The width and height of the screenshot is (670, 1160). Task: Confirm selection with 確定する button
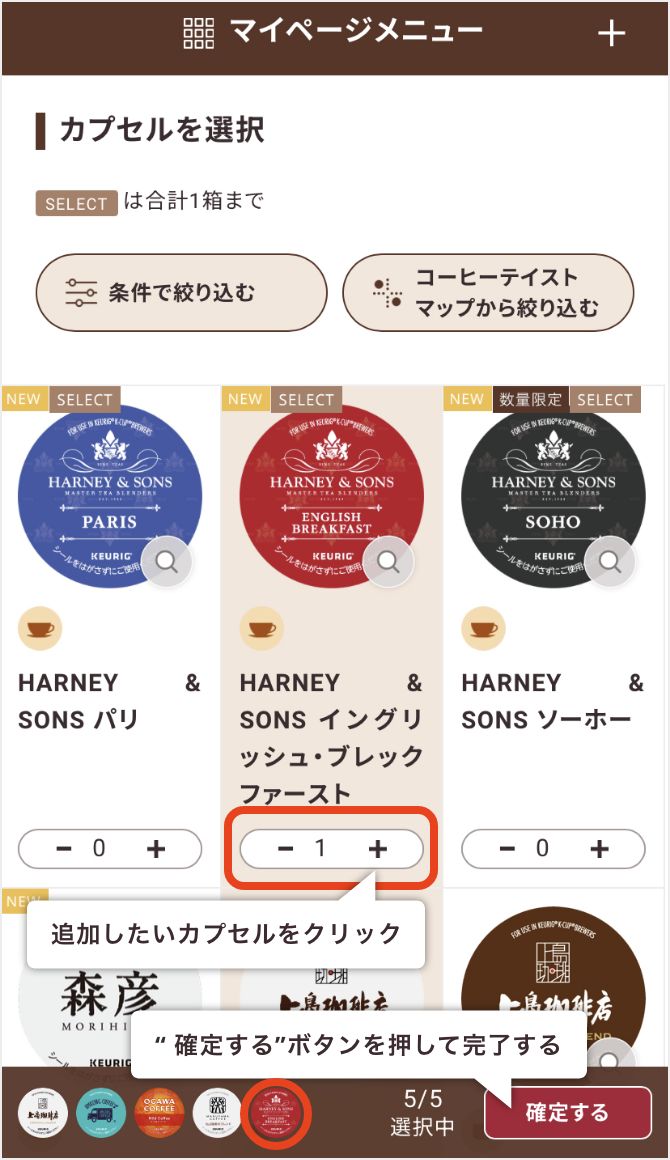tap(567, 1113)
